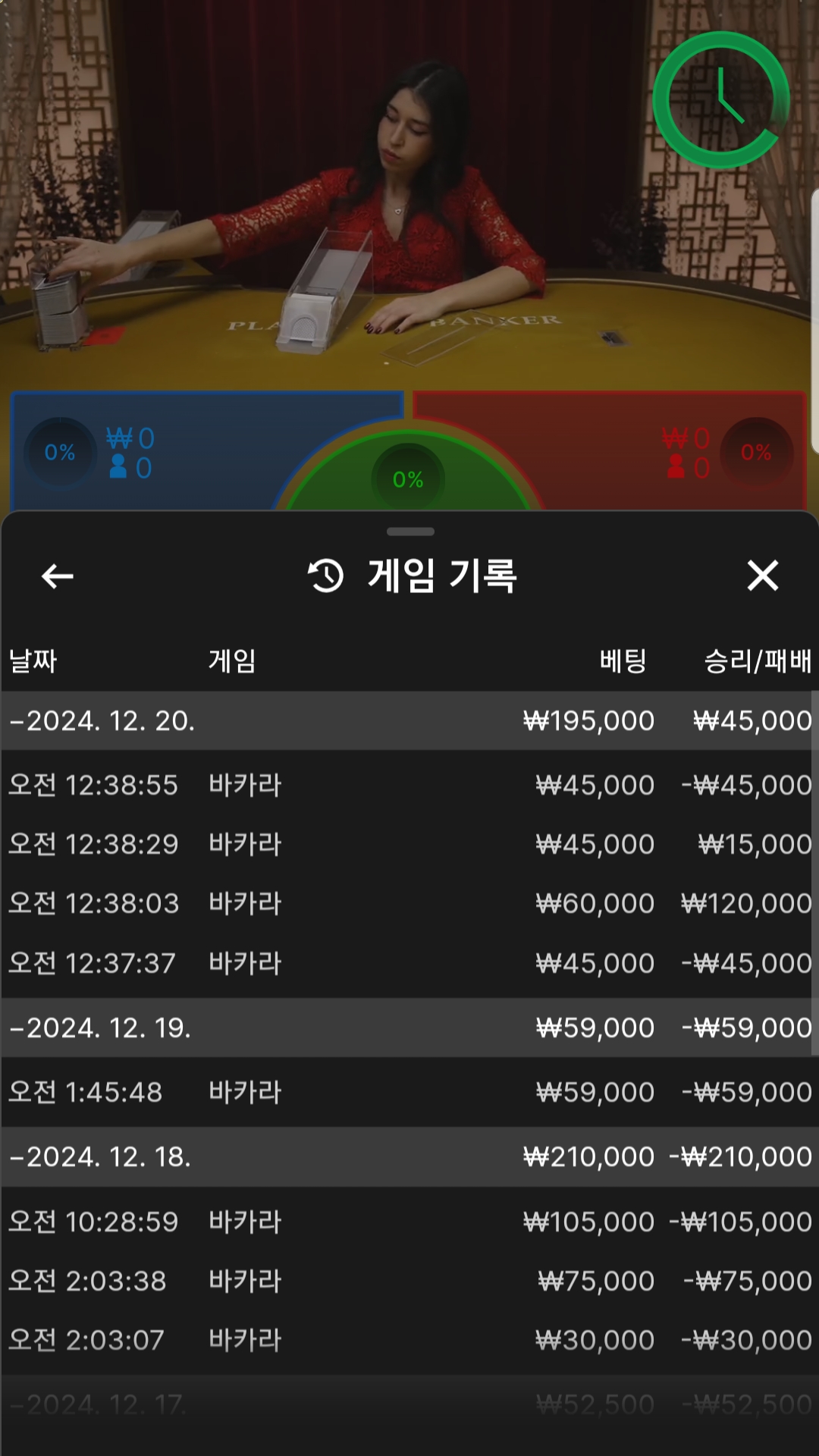The image size is (819, 1456).
Task: Collapse the 2024. 12. 17. date group
Action: coord(99,1404)
